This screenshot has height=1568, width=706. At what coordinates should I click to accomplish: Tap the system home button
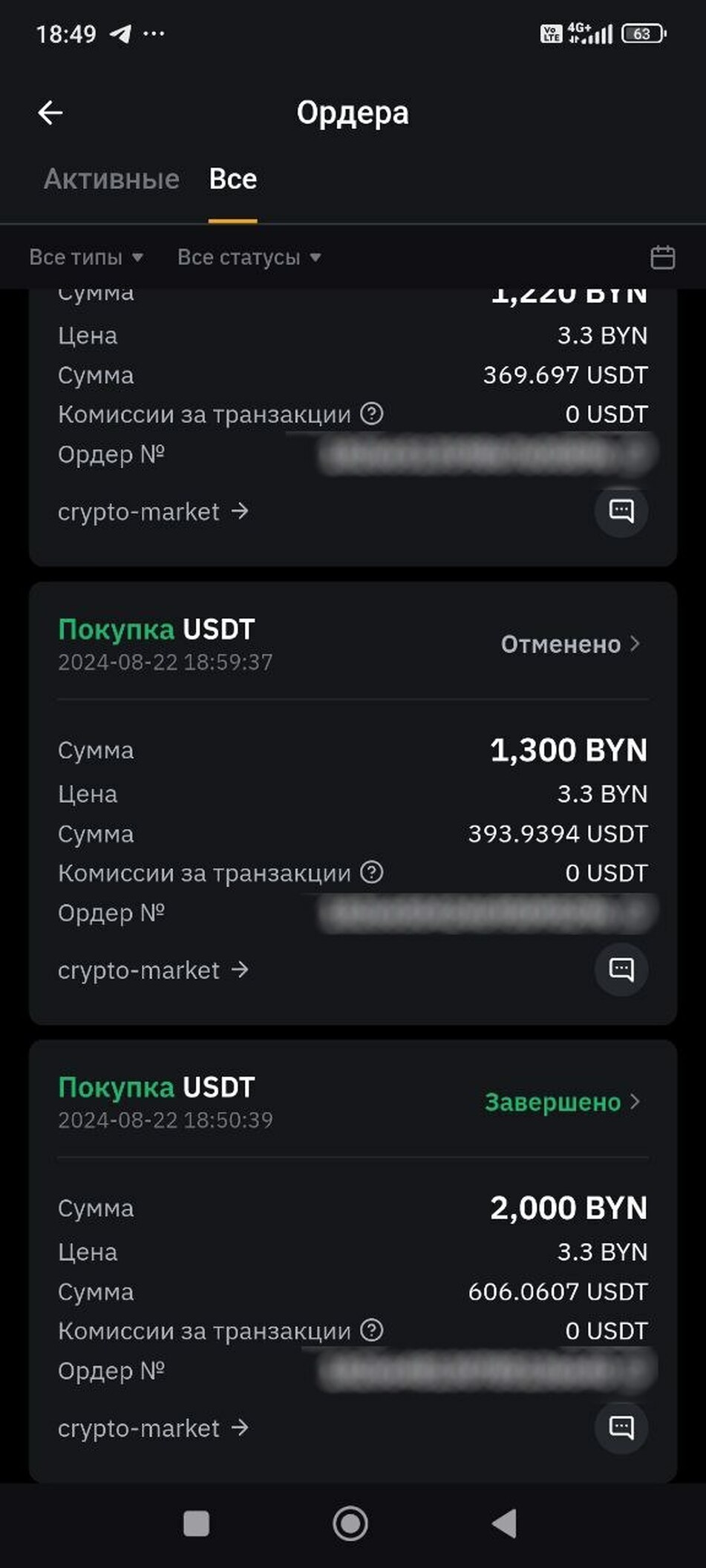pos(350,1523)
